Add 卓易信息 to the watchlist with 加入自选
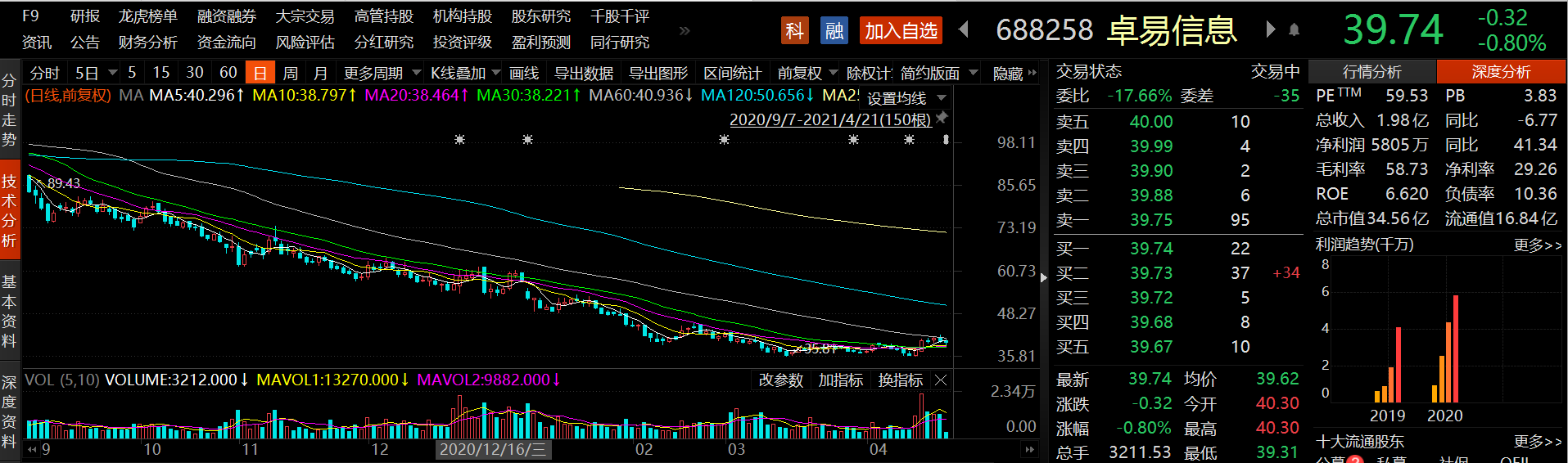 [x=901, y=31]
